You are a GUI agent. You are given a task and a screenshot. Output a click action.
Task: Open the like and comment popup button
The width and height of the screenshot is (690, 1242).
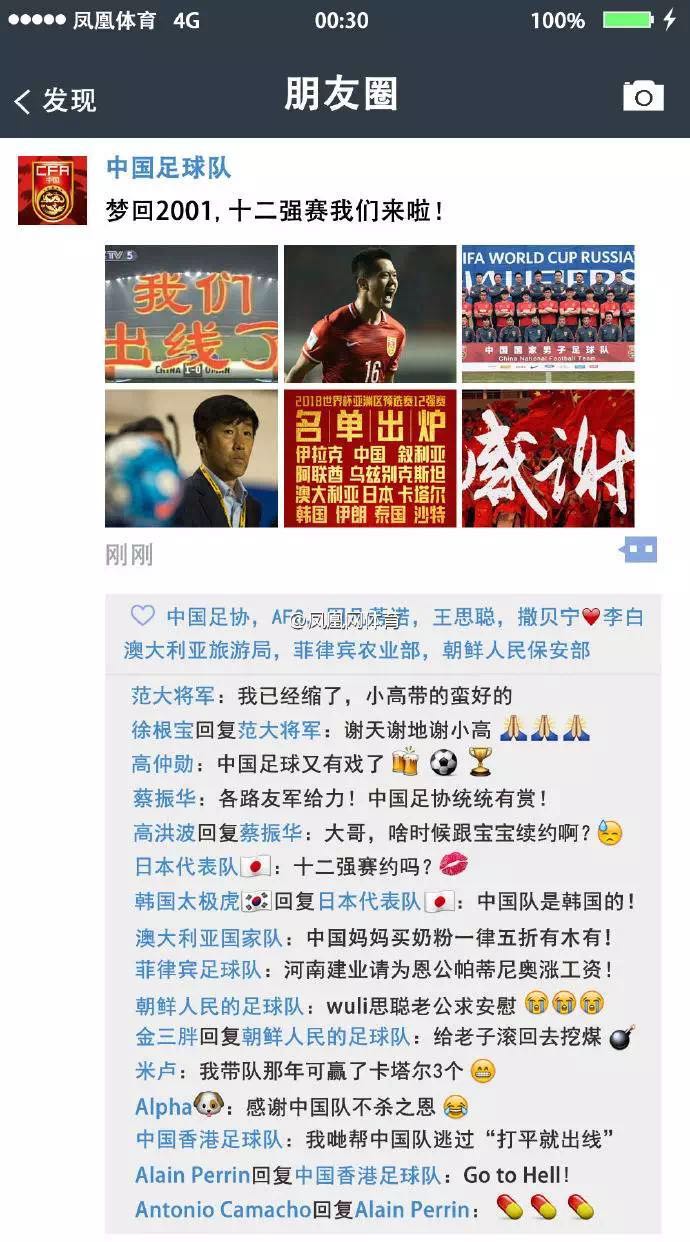point(638,550)
